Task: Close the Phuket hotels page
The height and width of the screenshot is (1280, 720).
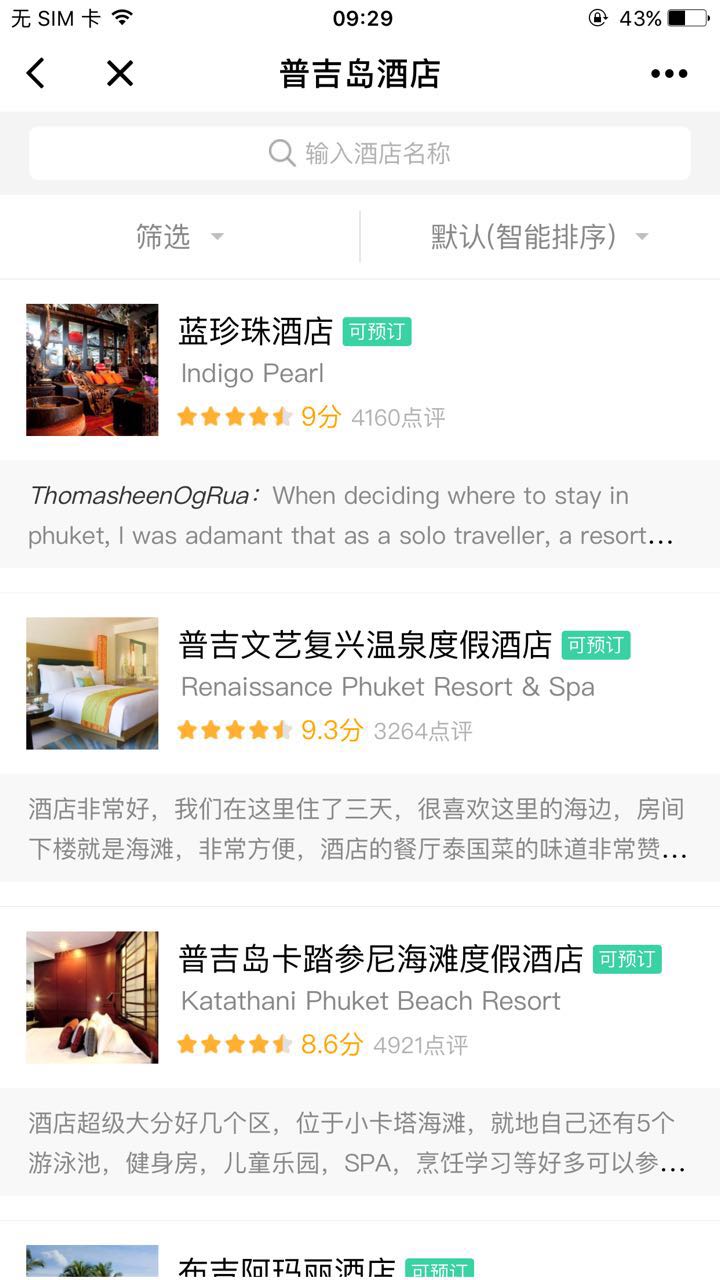Action: tap(120, 73)
